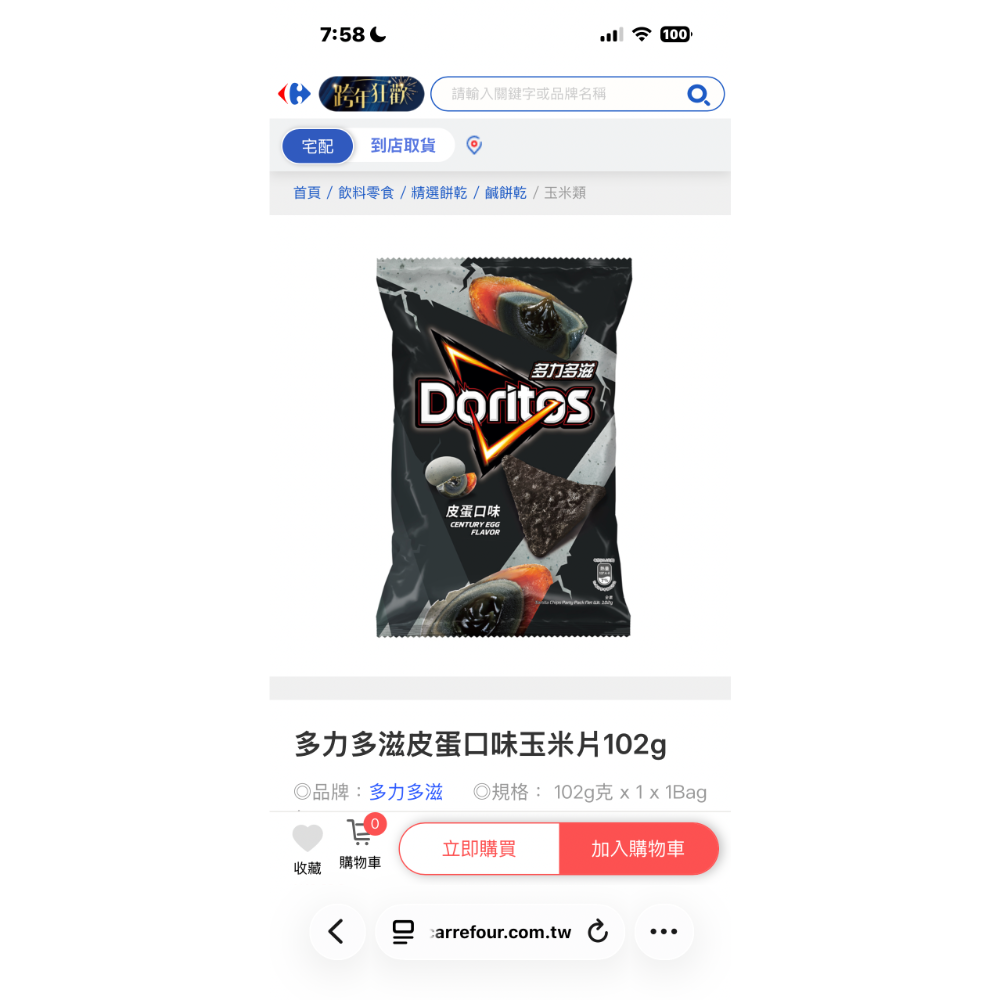Tap 立即購買 to buy now
1000x1000 pixels.
[479, 849]
